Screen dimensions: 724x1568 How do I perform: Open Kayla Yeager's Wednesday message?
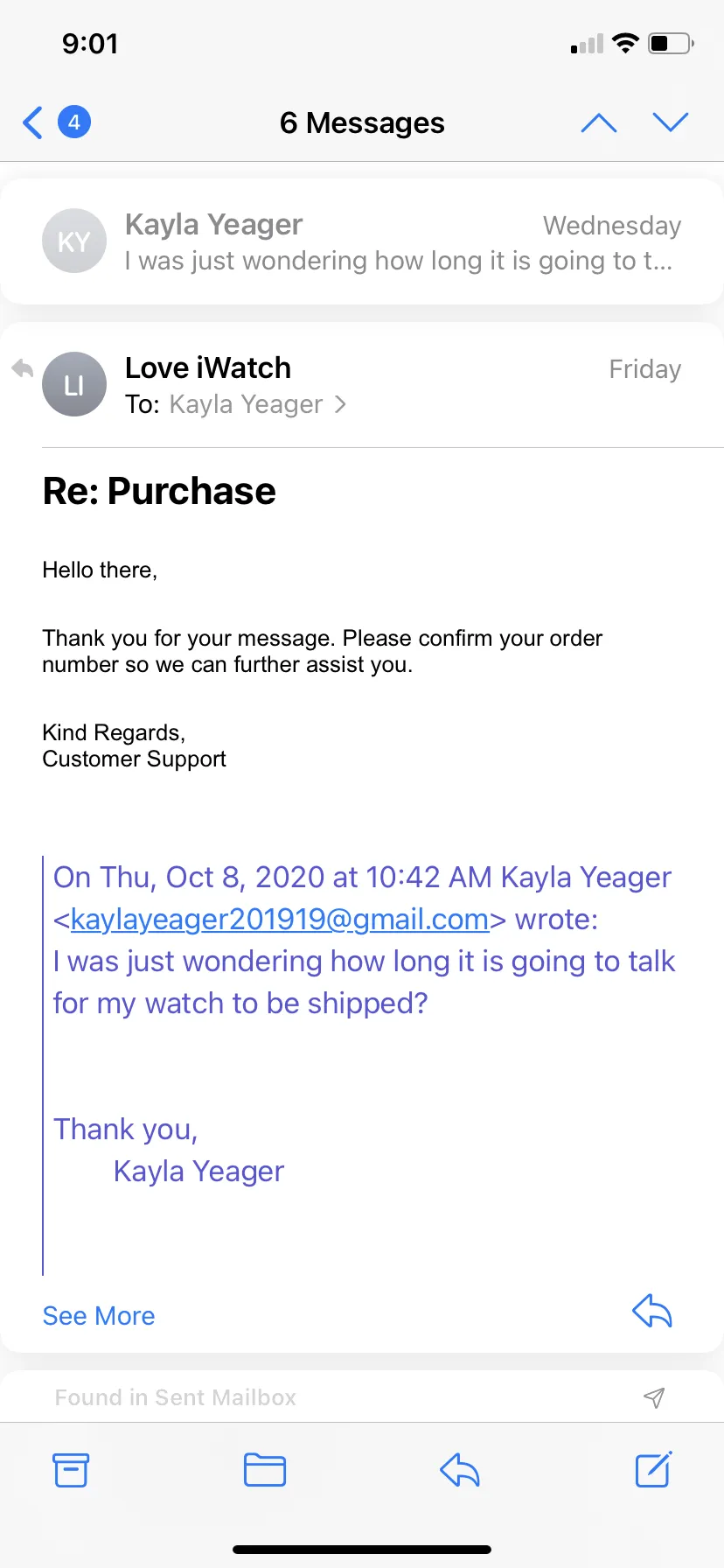coord(362,241)
